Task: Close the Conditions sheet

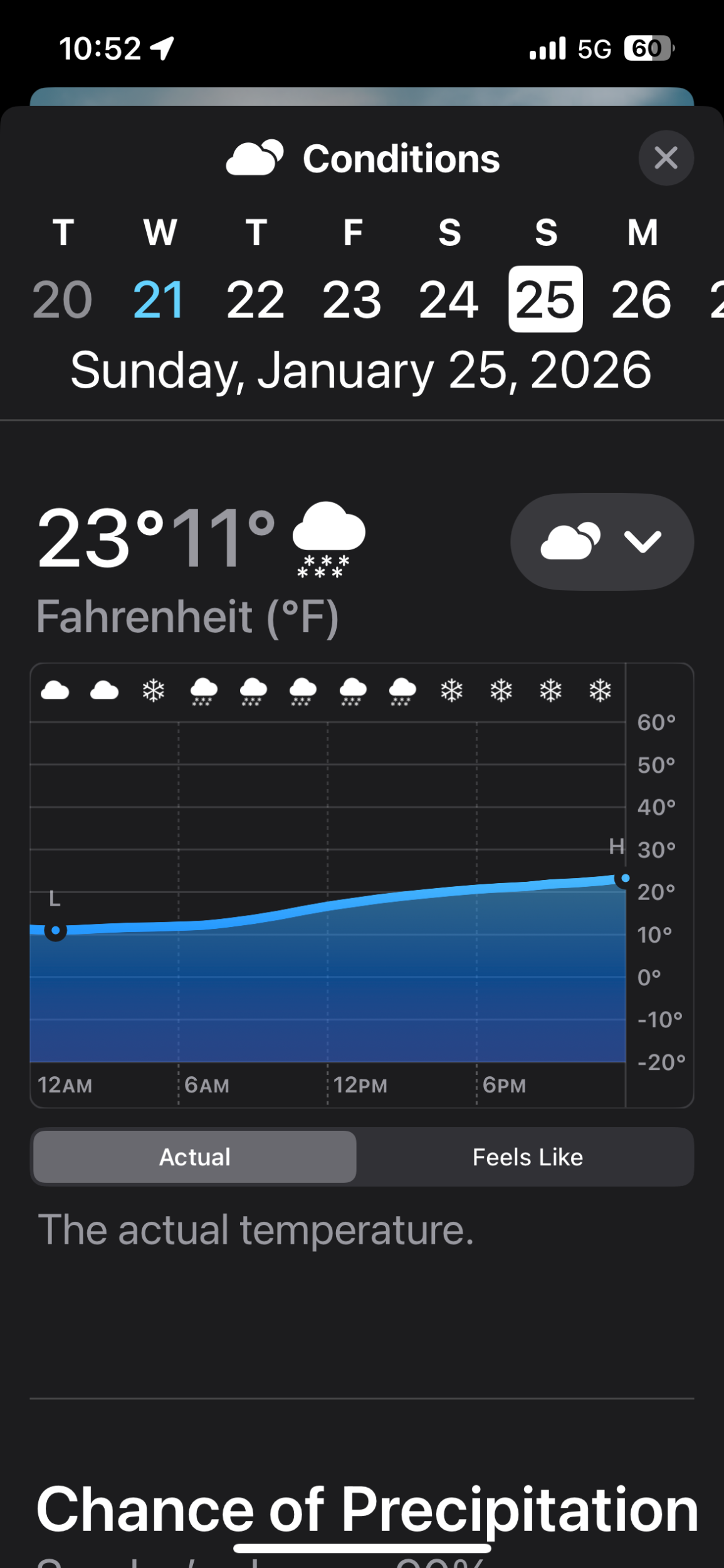Action: (x=665, y=157)
